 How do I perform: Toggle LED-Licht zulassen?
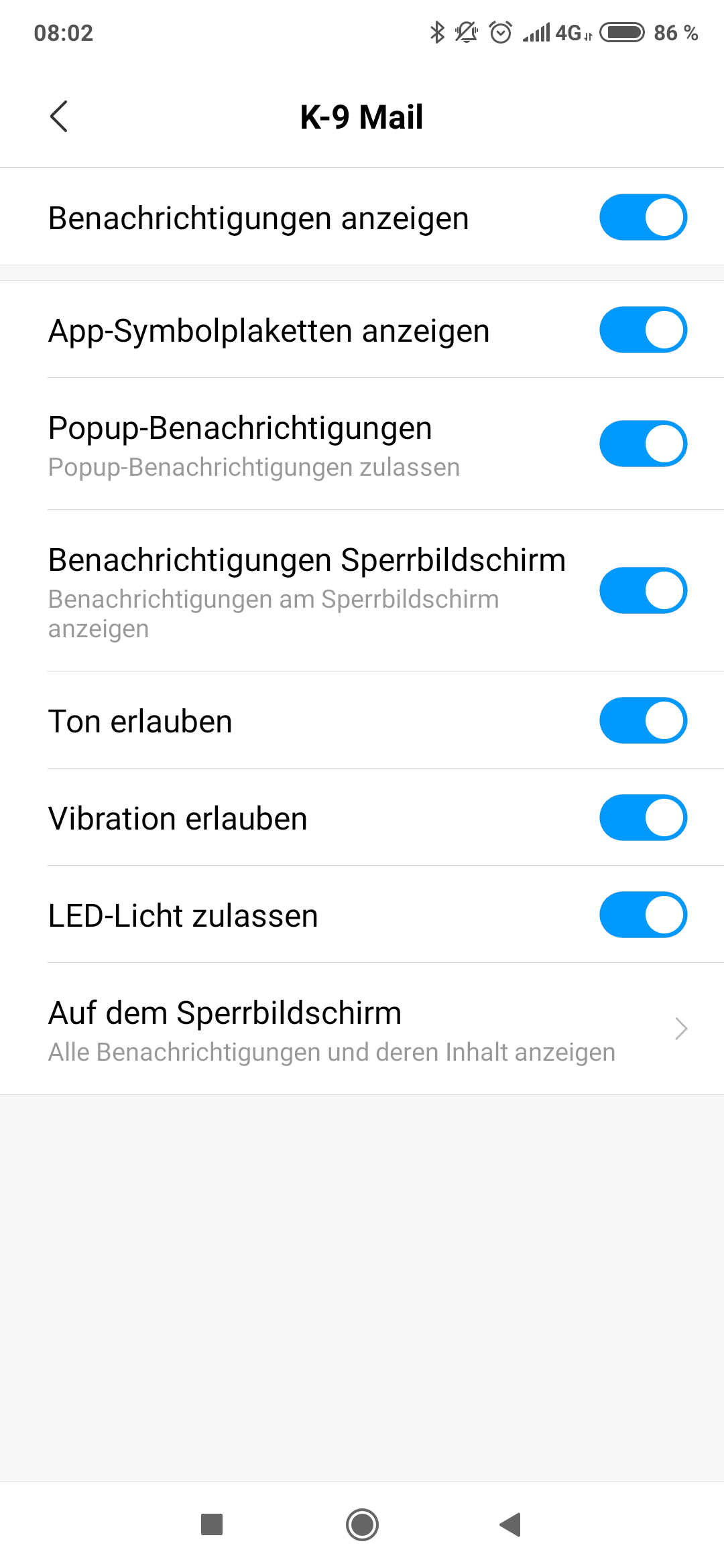(x=643, y=915)
